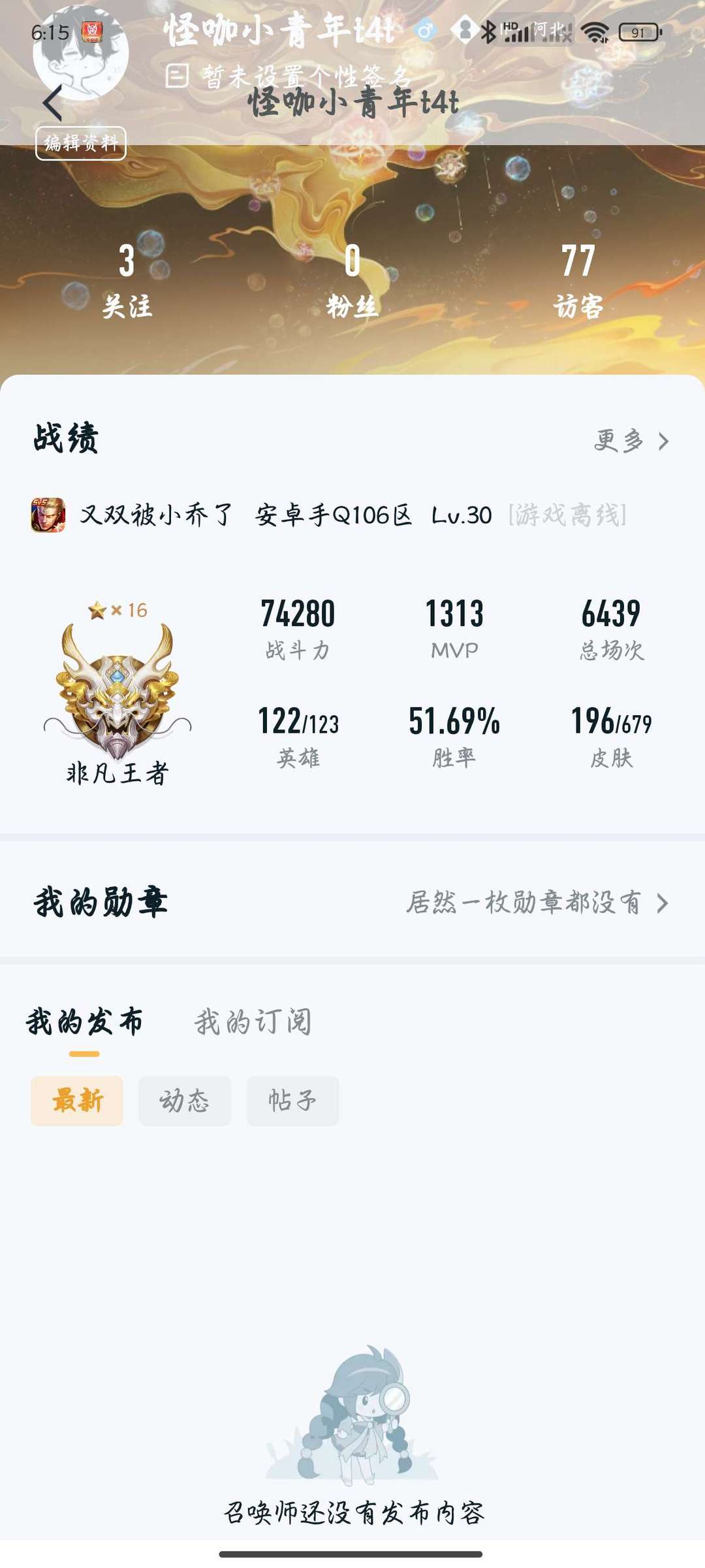Open 更多 battle records

631,441
